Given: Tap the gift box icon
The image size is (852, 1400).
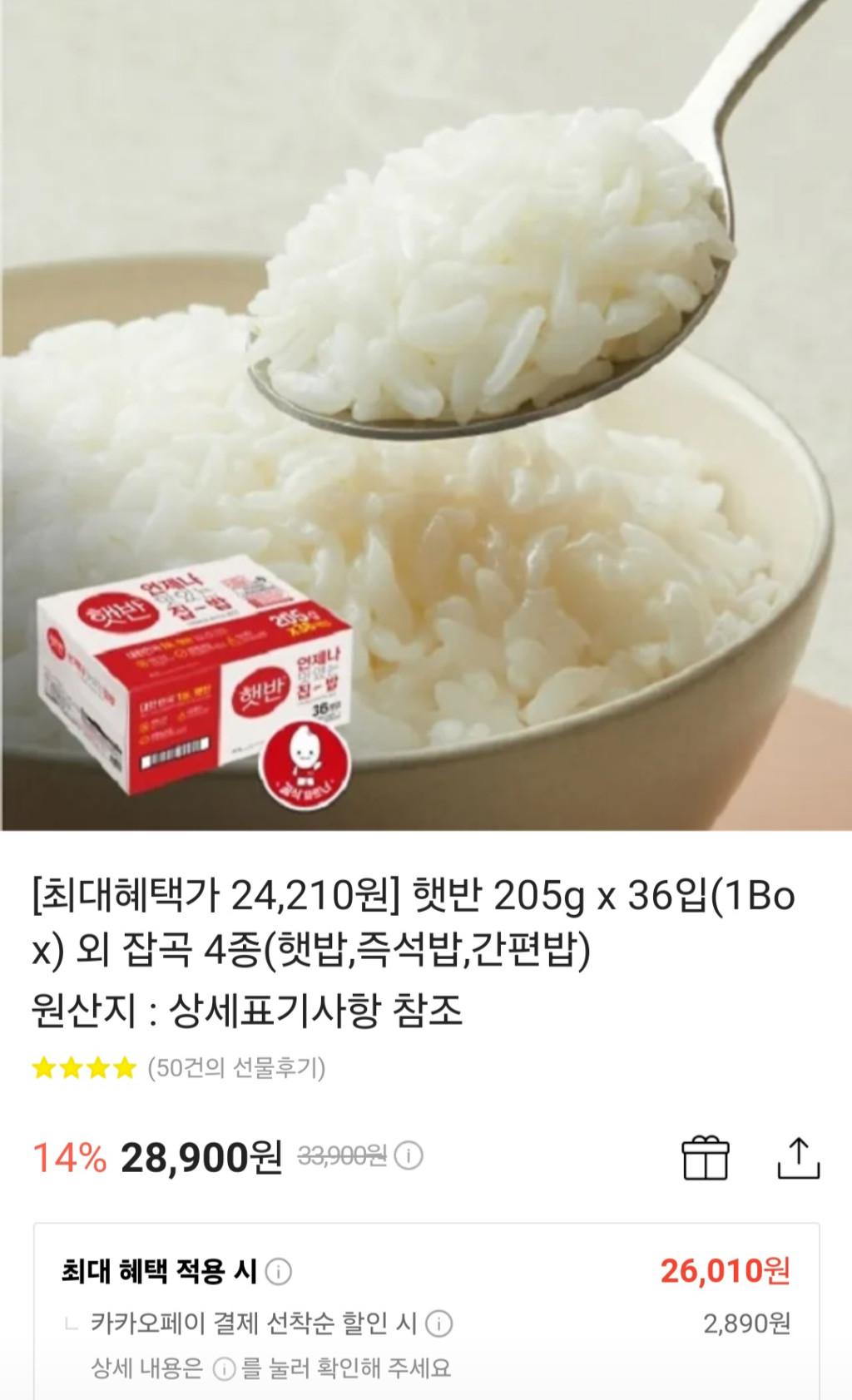Looking at the screenshot, I should pyautogui.click(x=705, y=1157).
